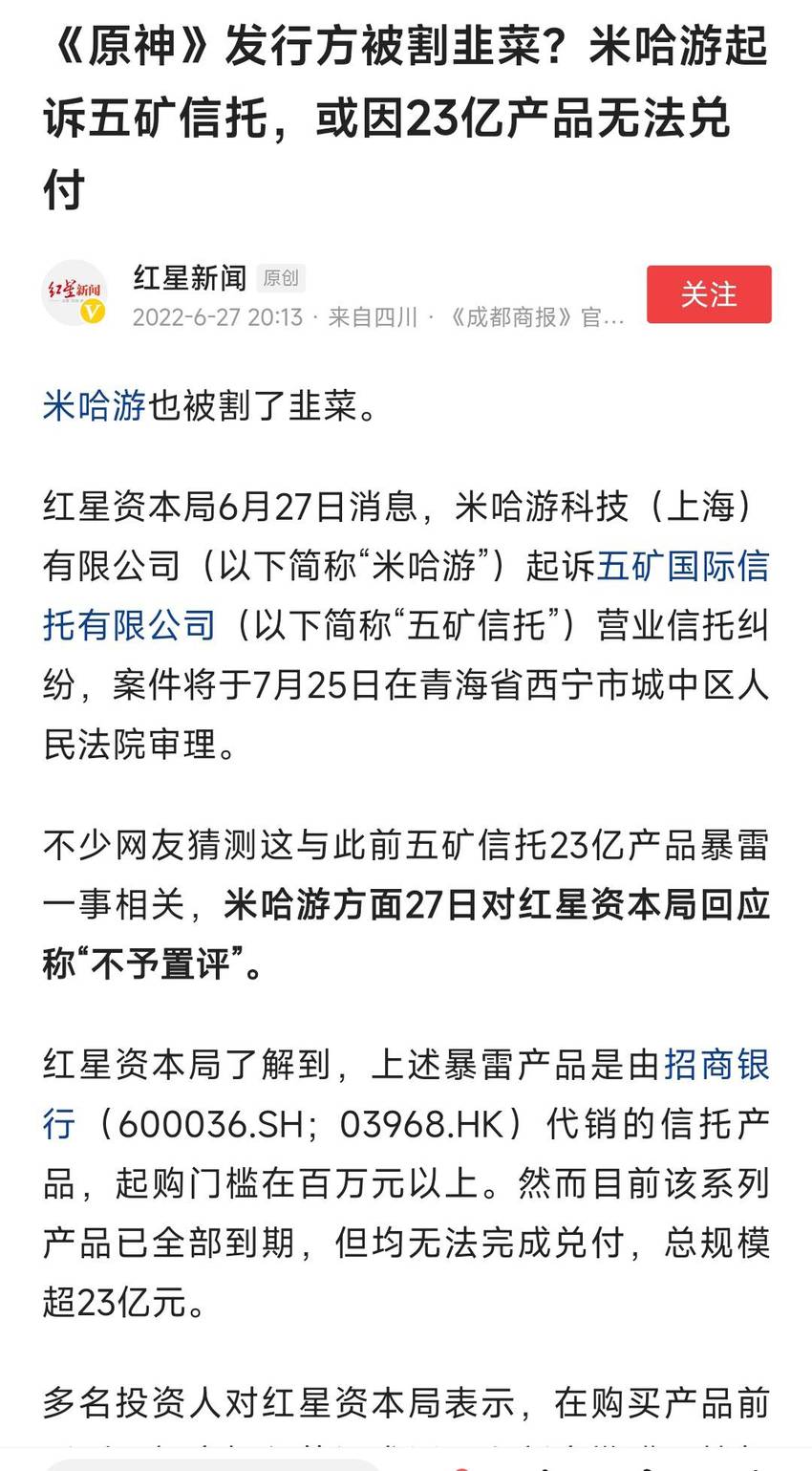The width and height of the screenshot is (812, 1471).
Task: Open the blue 米哈游 link
Action: click(x=94, y=405)
